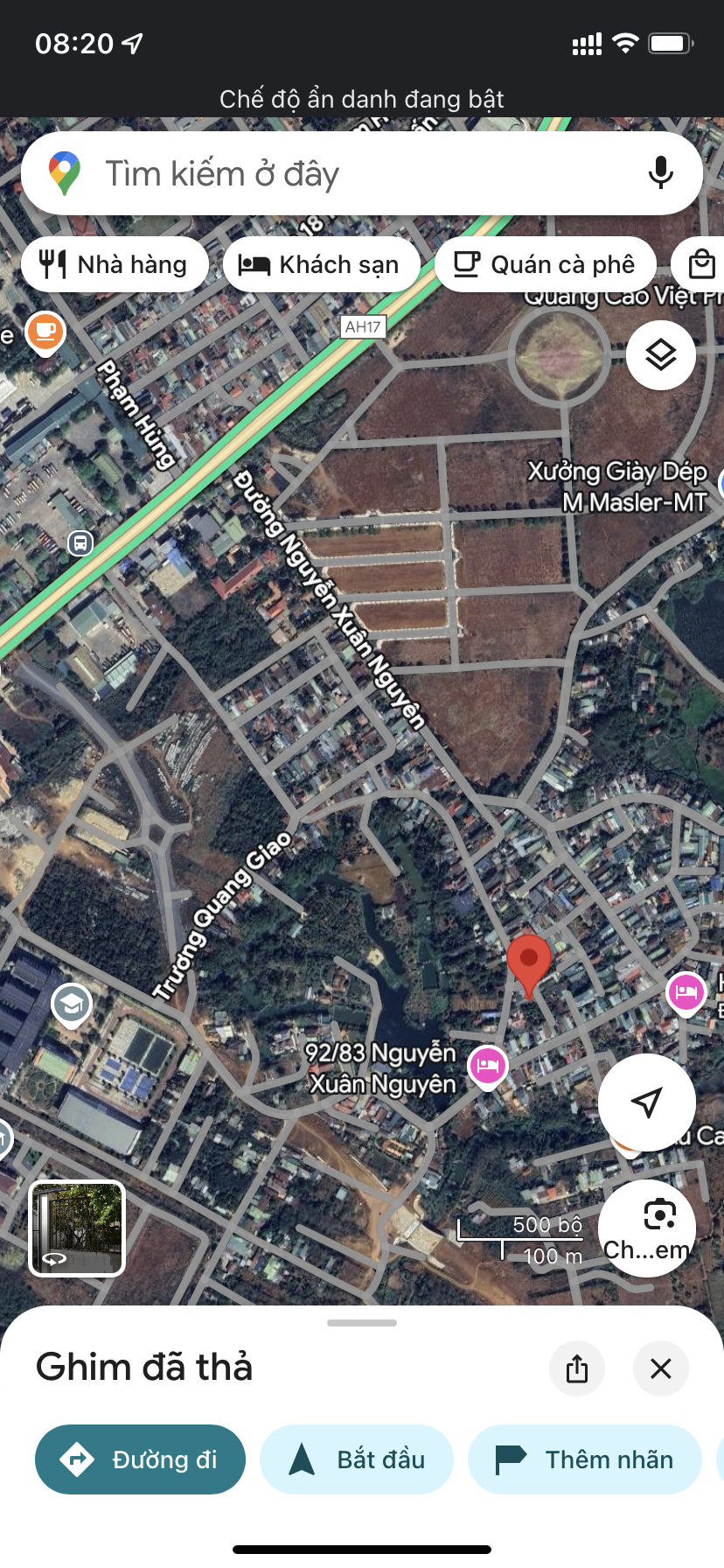Tap the red dropped pin on map

[x=529, y=965]
